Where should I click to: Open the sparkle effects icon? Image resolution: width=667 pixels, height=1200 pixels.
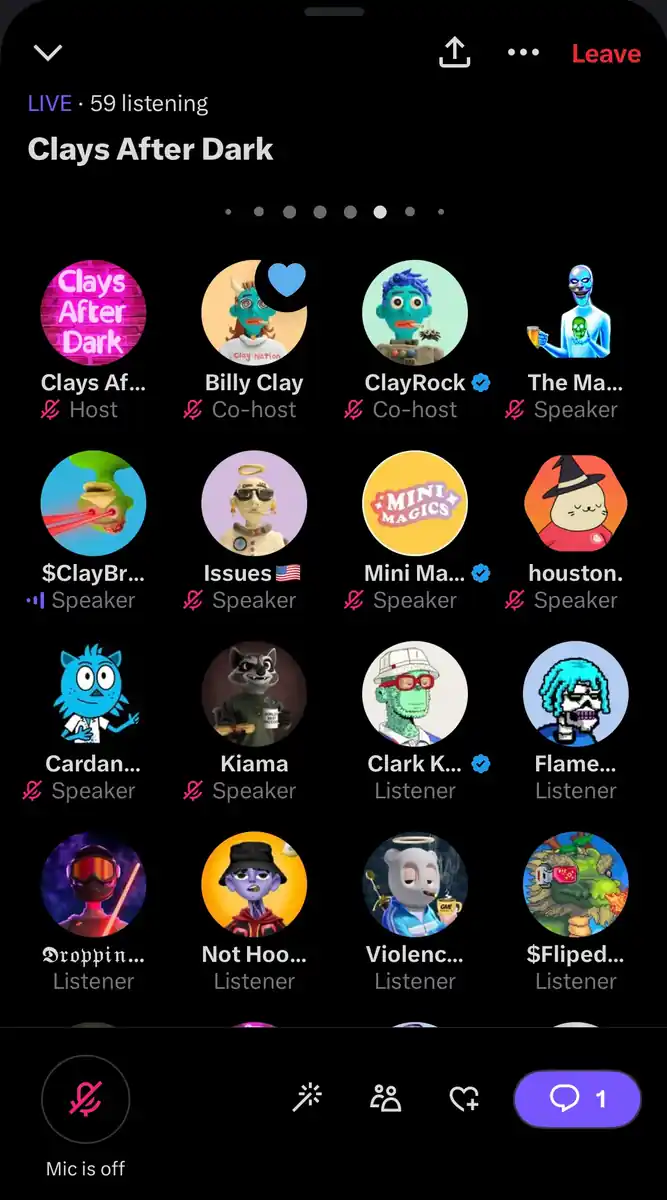pyautogui.click(x=307, y=1099)
